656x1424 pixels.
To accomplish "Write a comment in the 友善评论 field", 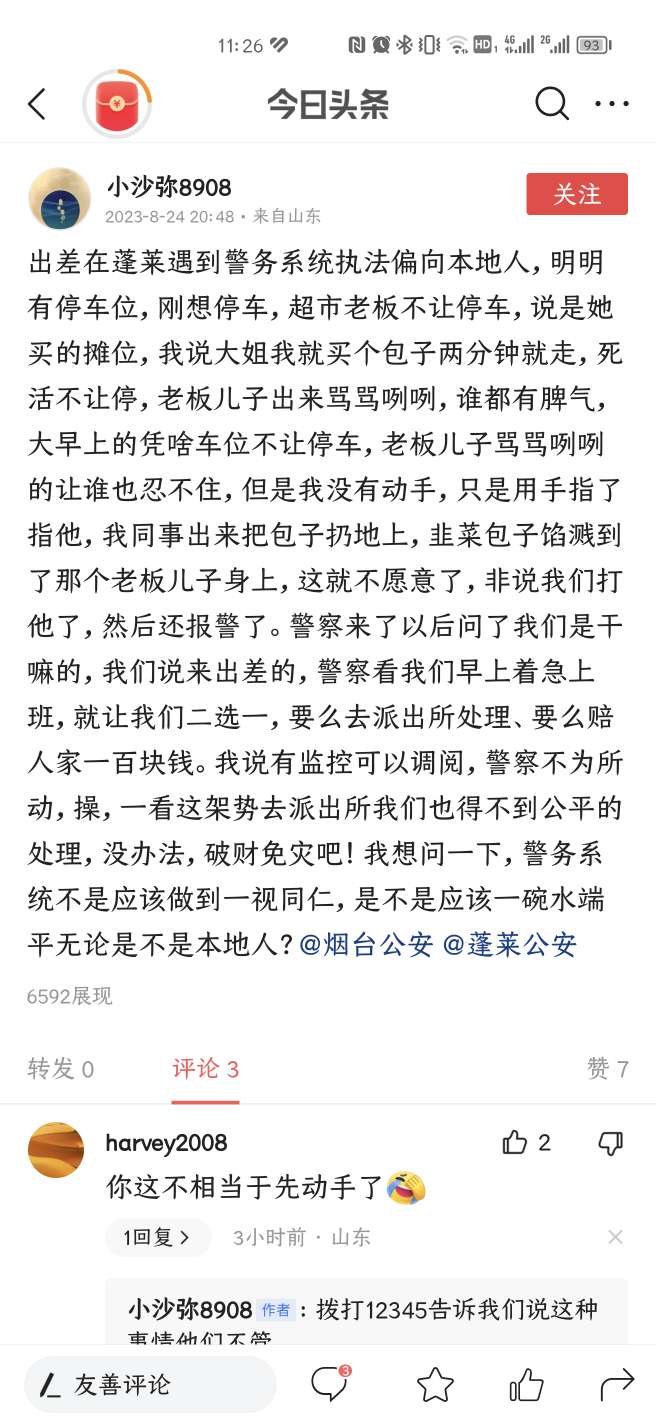I will (150, 1385).
